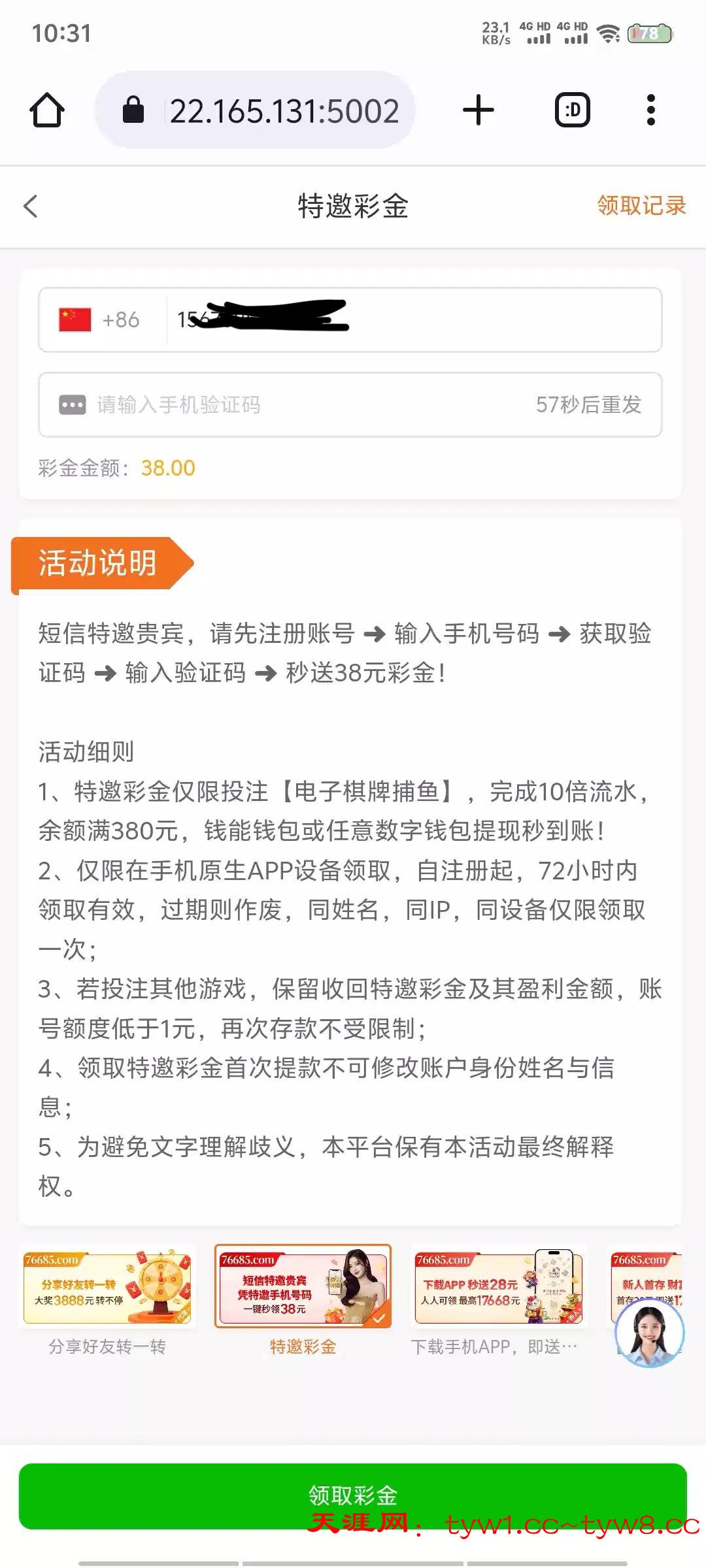Tap the green 领取彩金 button
Viewport: 706px width, 1568px height.
tap(353, 1495)
